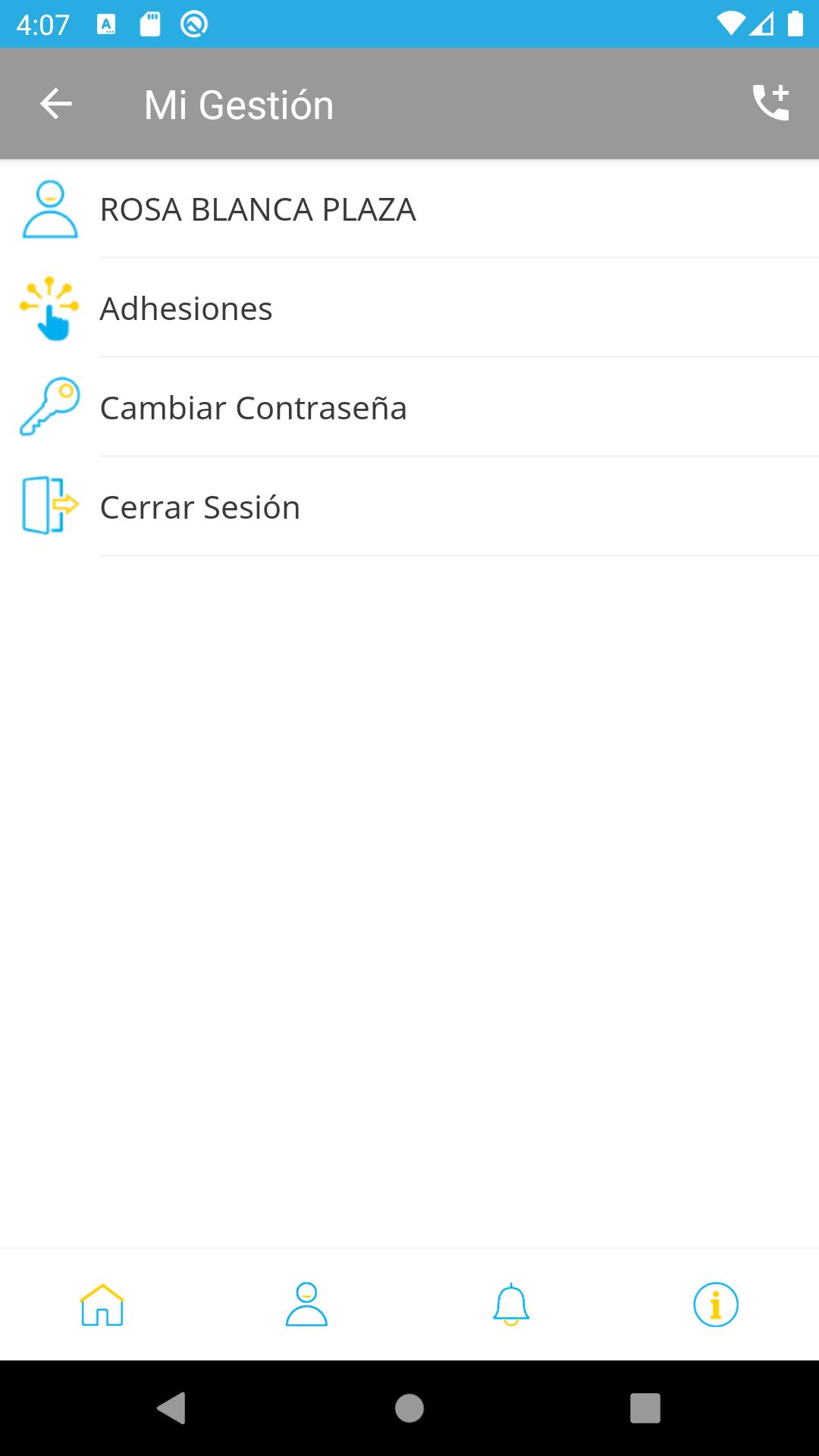
Task: Tap the add-call phone icon
Action: click(x=770, y=102)
